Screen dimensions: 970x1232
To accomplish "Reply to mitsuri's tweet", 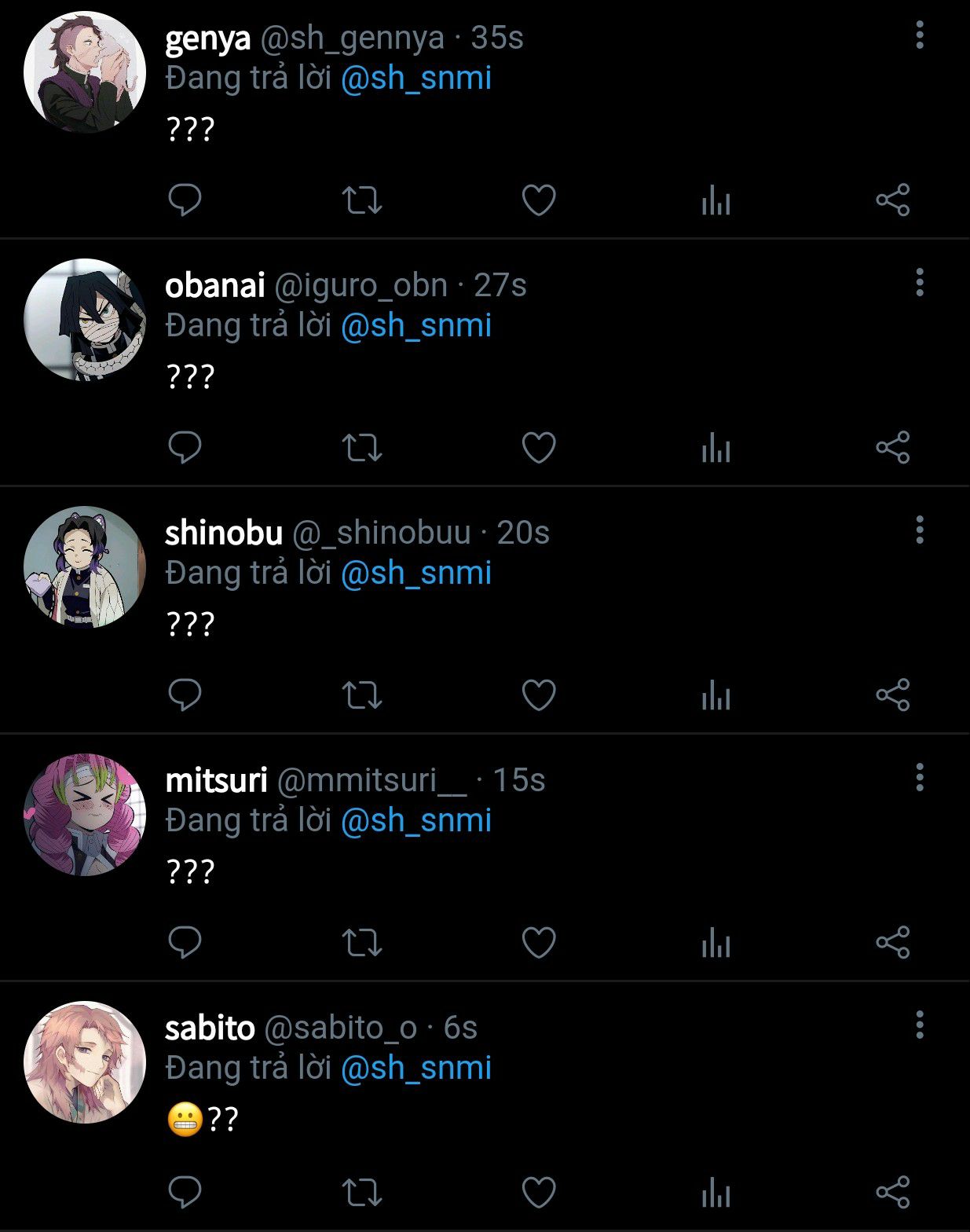I will pyautogui.click(x=185, y=942).
